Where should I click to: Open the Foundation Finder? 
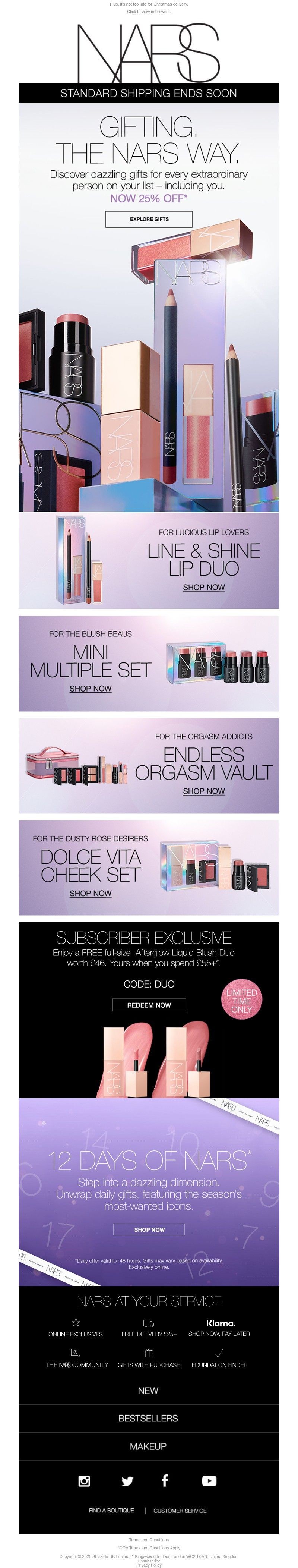click(219, 1365)
